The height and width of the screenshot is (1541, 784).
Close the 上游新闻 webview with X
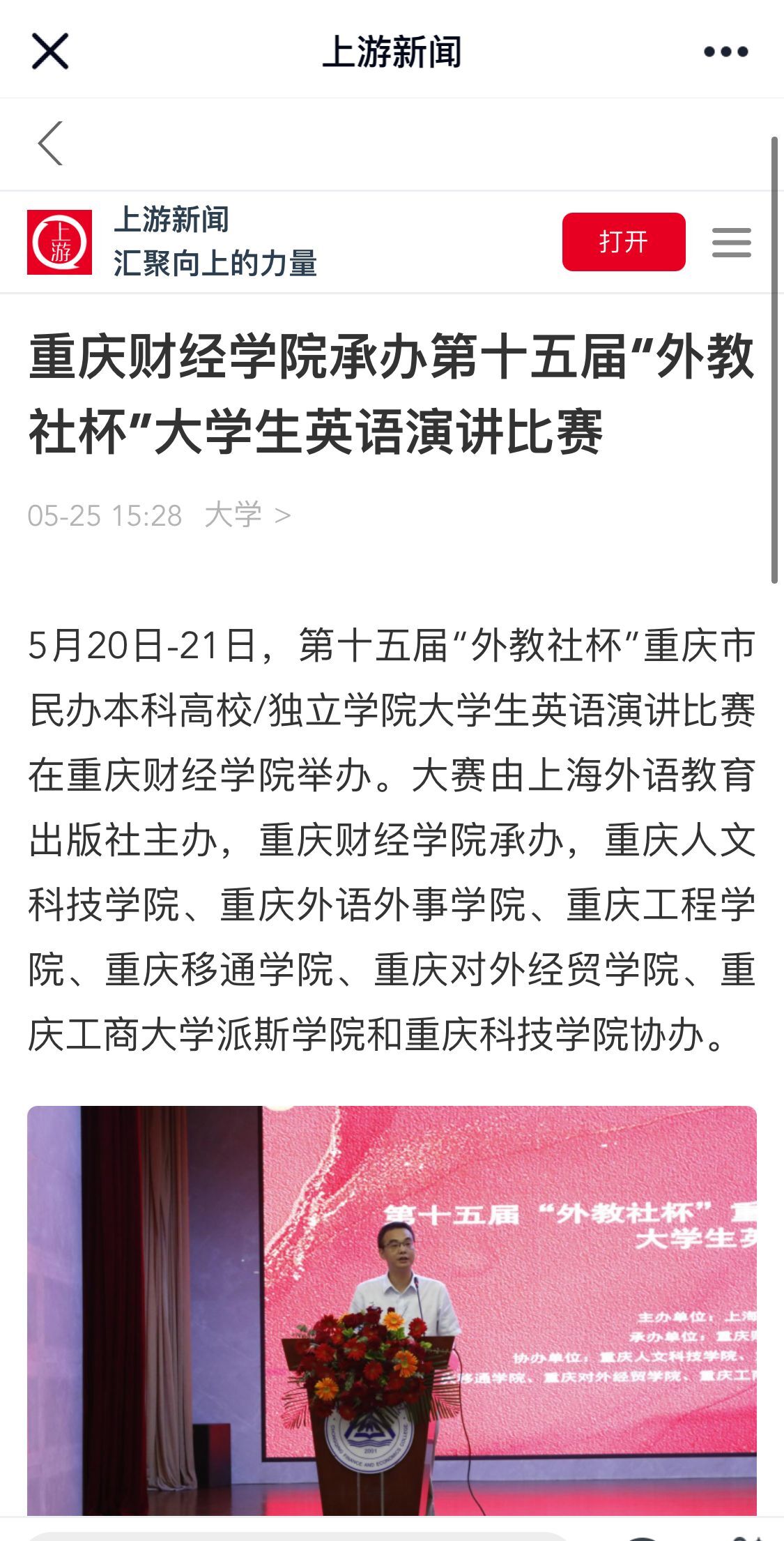click(50, 51)
